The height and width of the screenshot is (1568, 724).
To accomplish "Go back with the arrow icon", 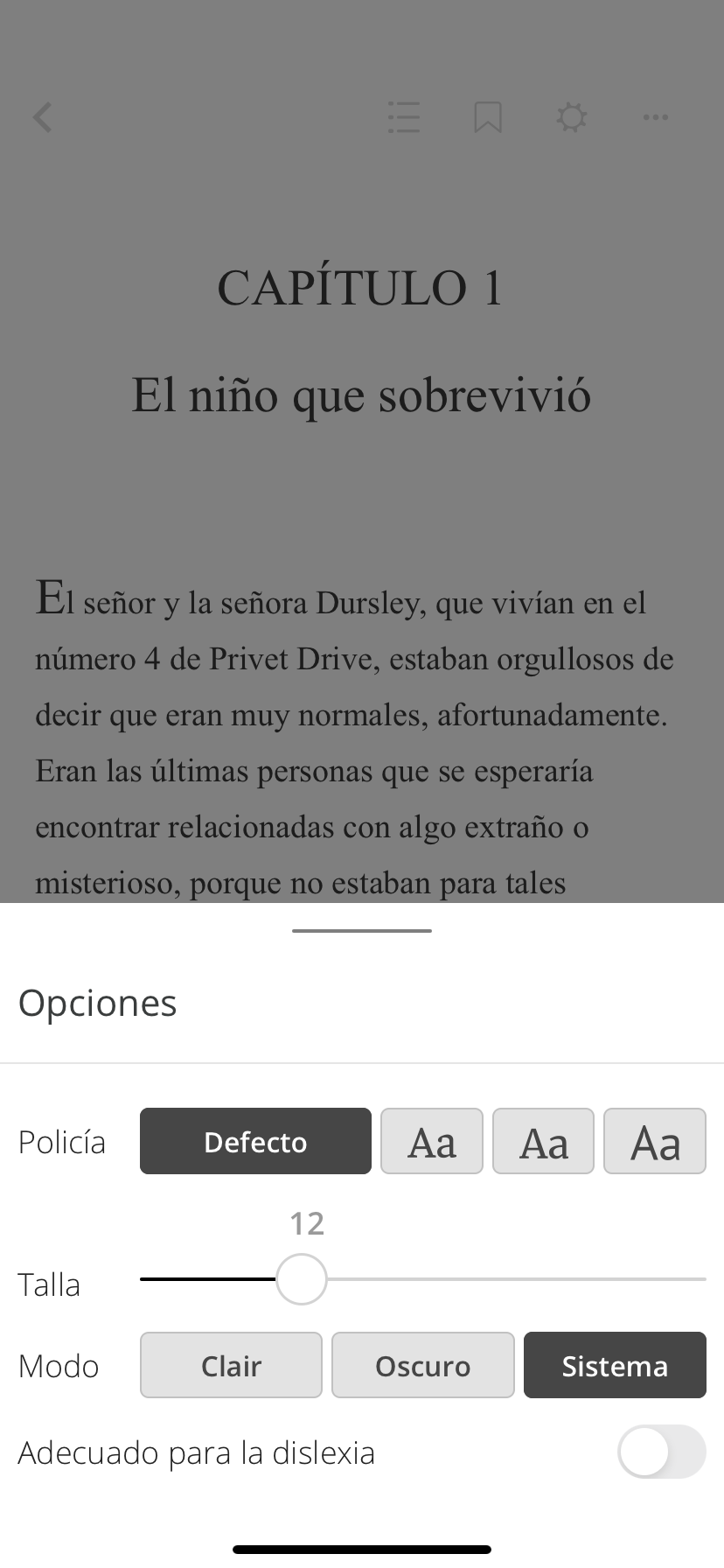I will (43, 116).
